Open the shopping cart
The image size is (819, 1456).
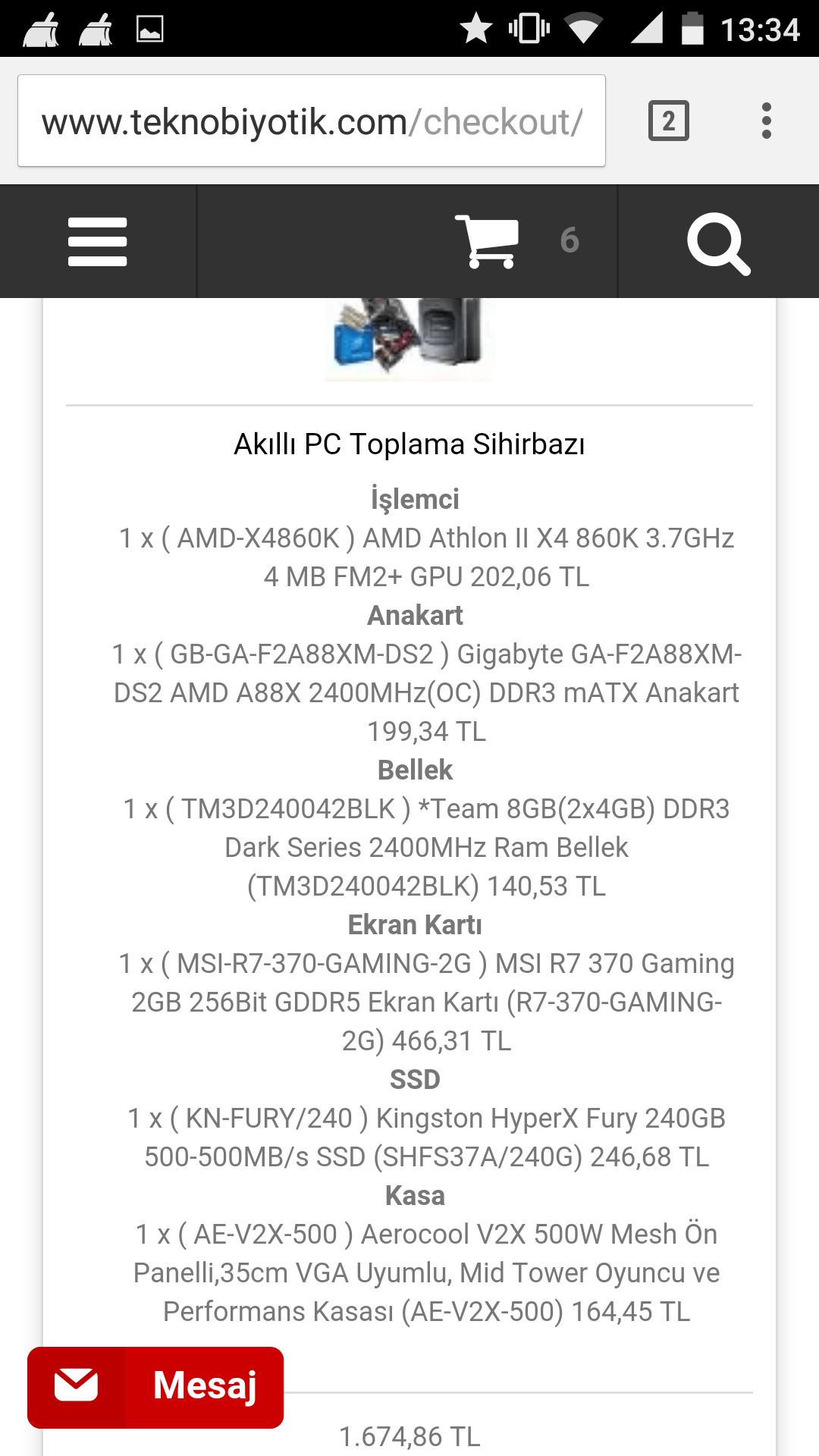click(x=489, y=241)
